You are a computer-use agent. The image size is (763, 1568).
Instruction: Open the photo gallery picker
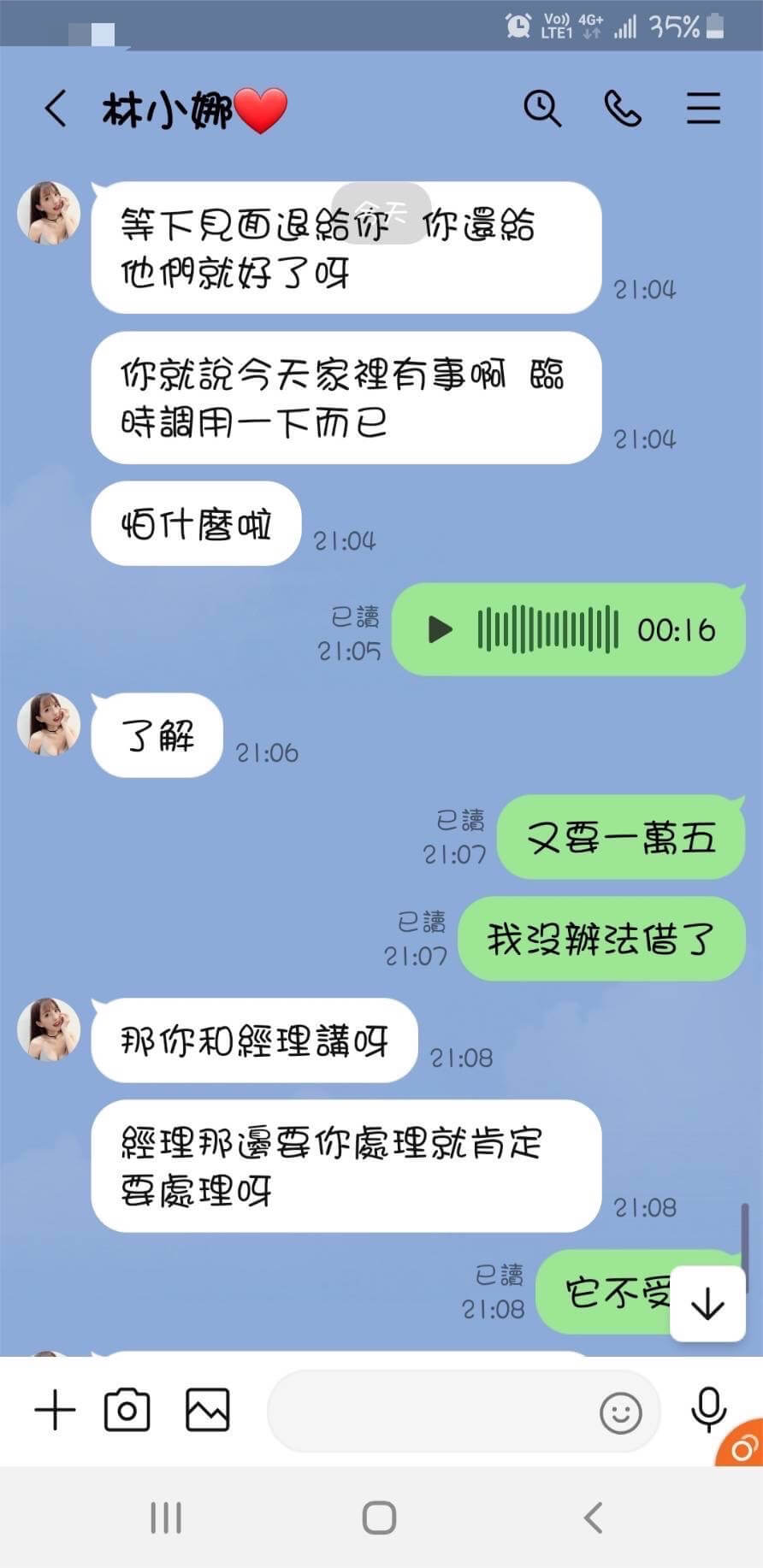click(208, 1410)
